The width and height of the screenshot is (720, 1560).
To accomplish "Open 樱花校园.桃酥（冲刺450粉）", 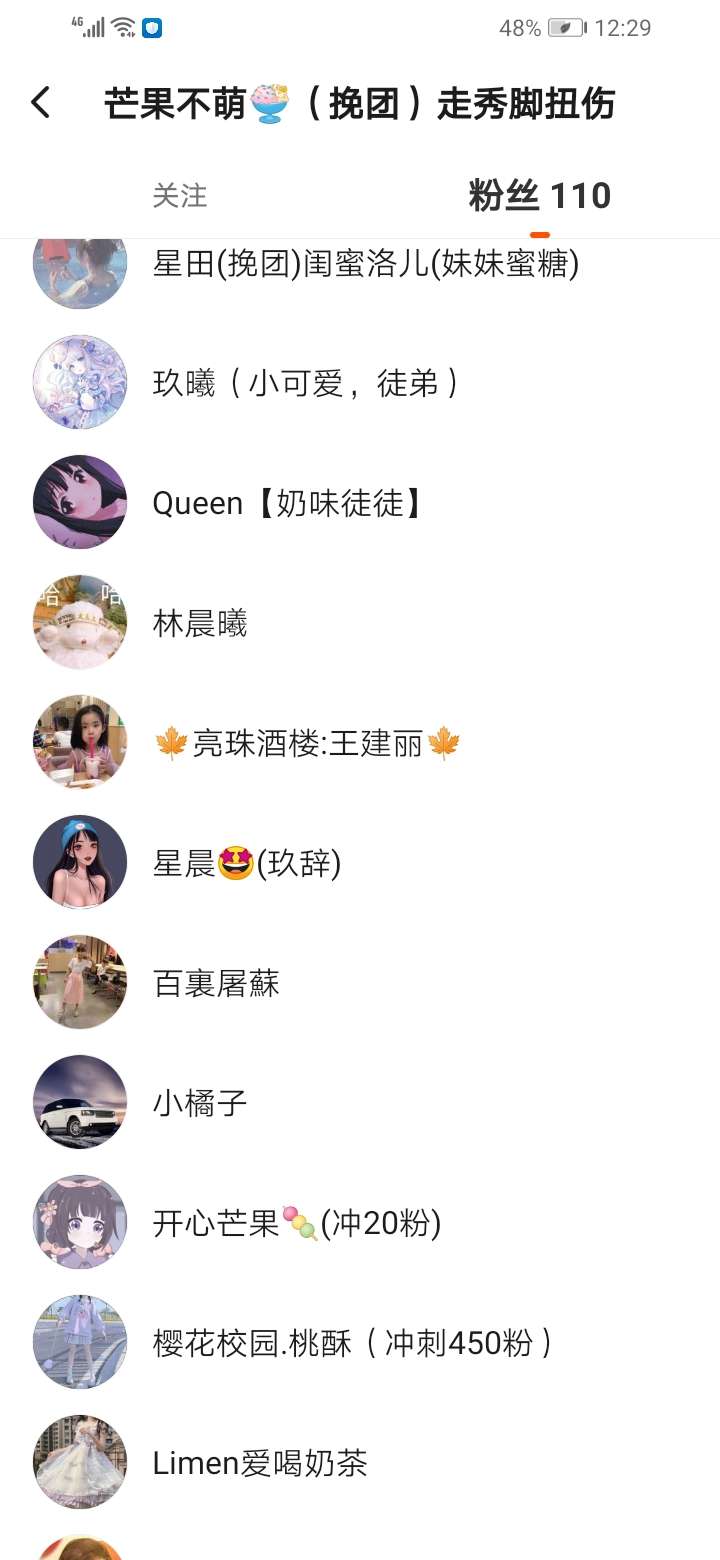I will pos(352,1343).
